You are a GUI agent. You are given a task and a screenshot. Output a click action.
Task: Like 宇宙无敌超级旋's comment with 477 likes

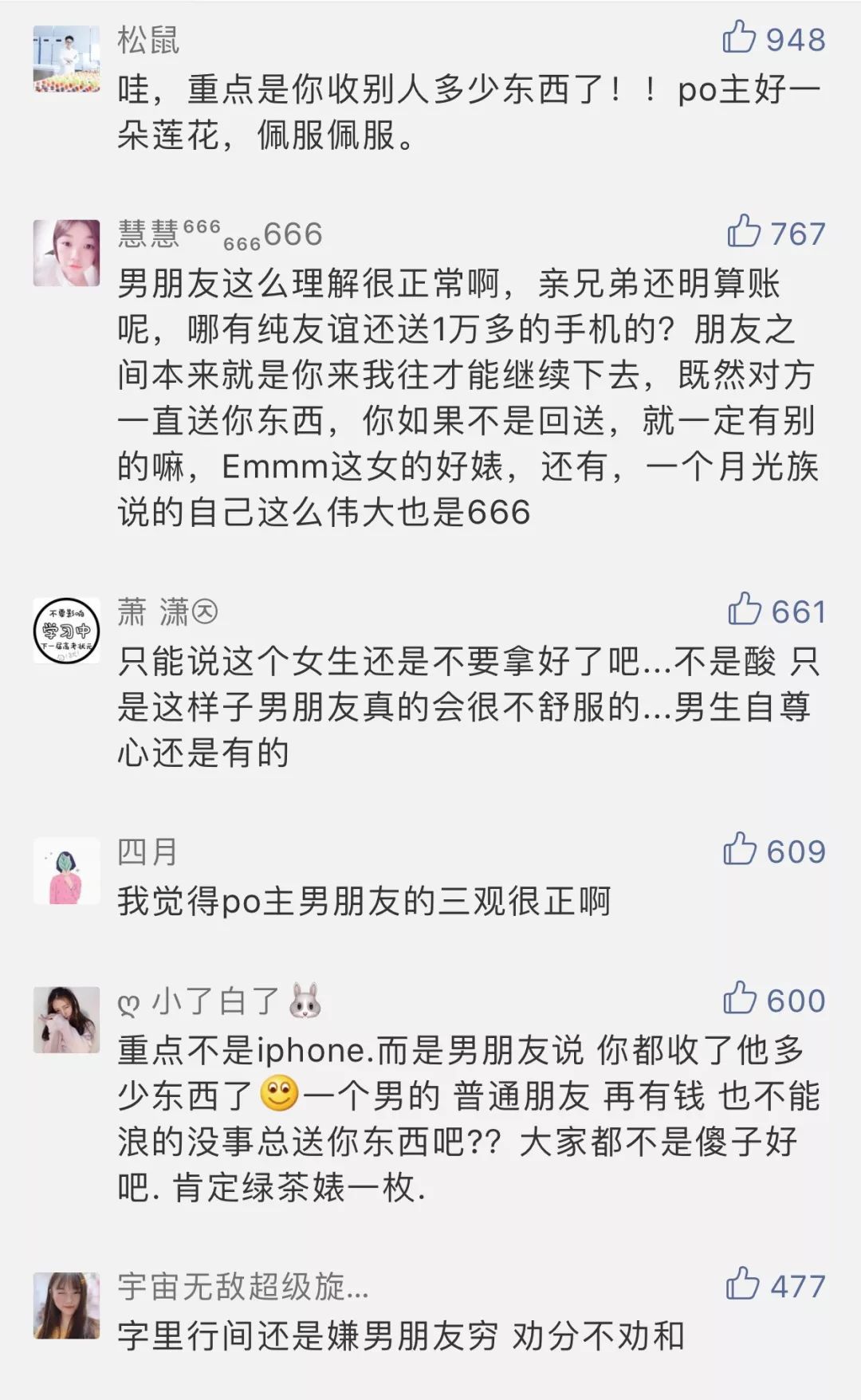click(x=741, y=1284)
